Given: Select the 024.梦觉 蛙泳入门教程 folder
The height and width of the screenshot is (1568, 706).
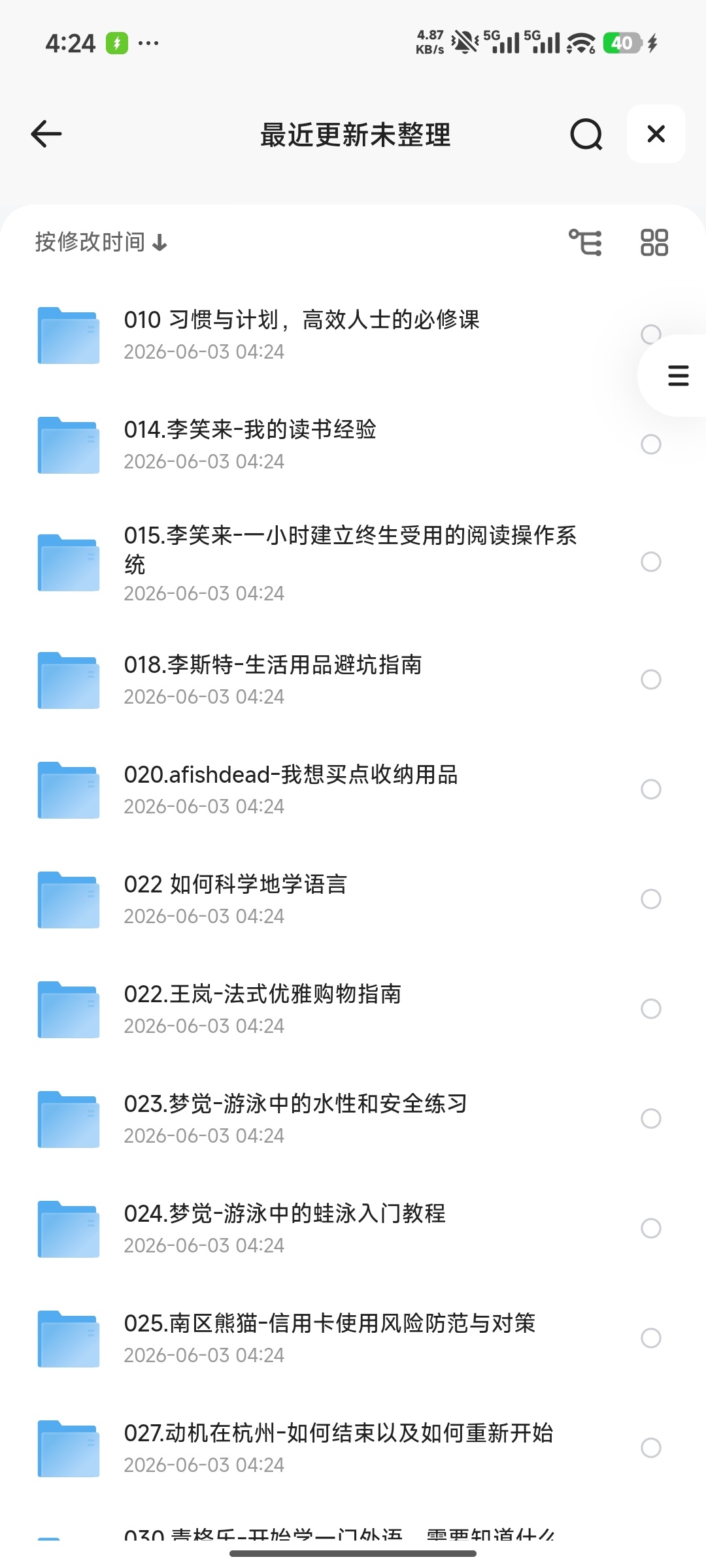Looking at the screenshot, I should click(650, 1228).
